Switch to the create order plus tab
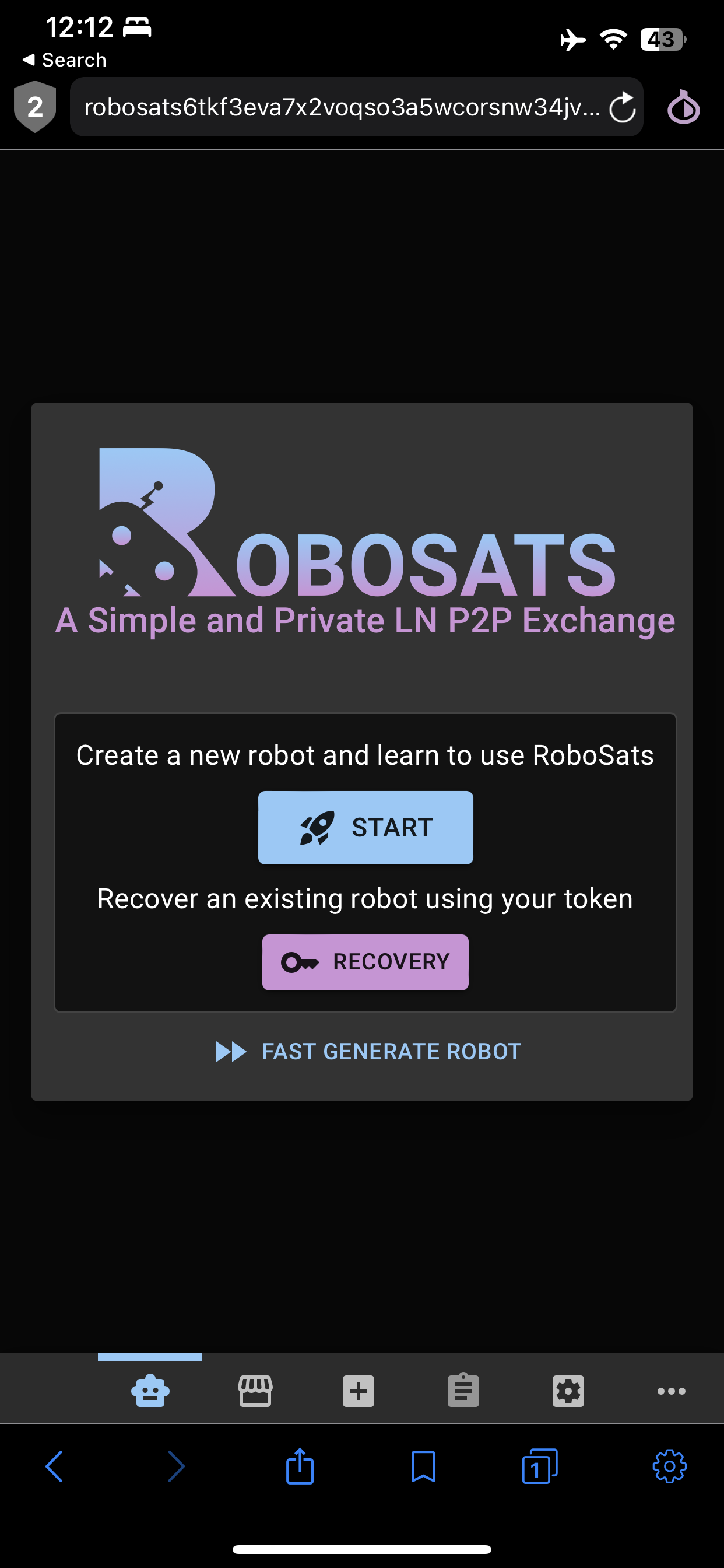 pos(359,1391)
